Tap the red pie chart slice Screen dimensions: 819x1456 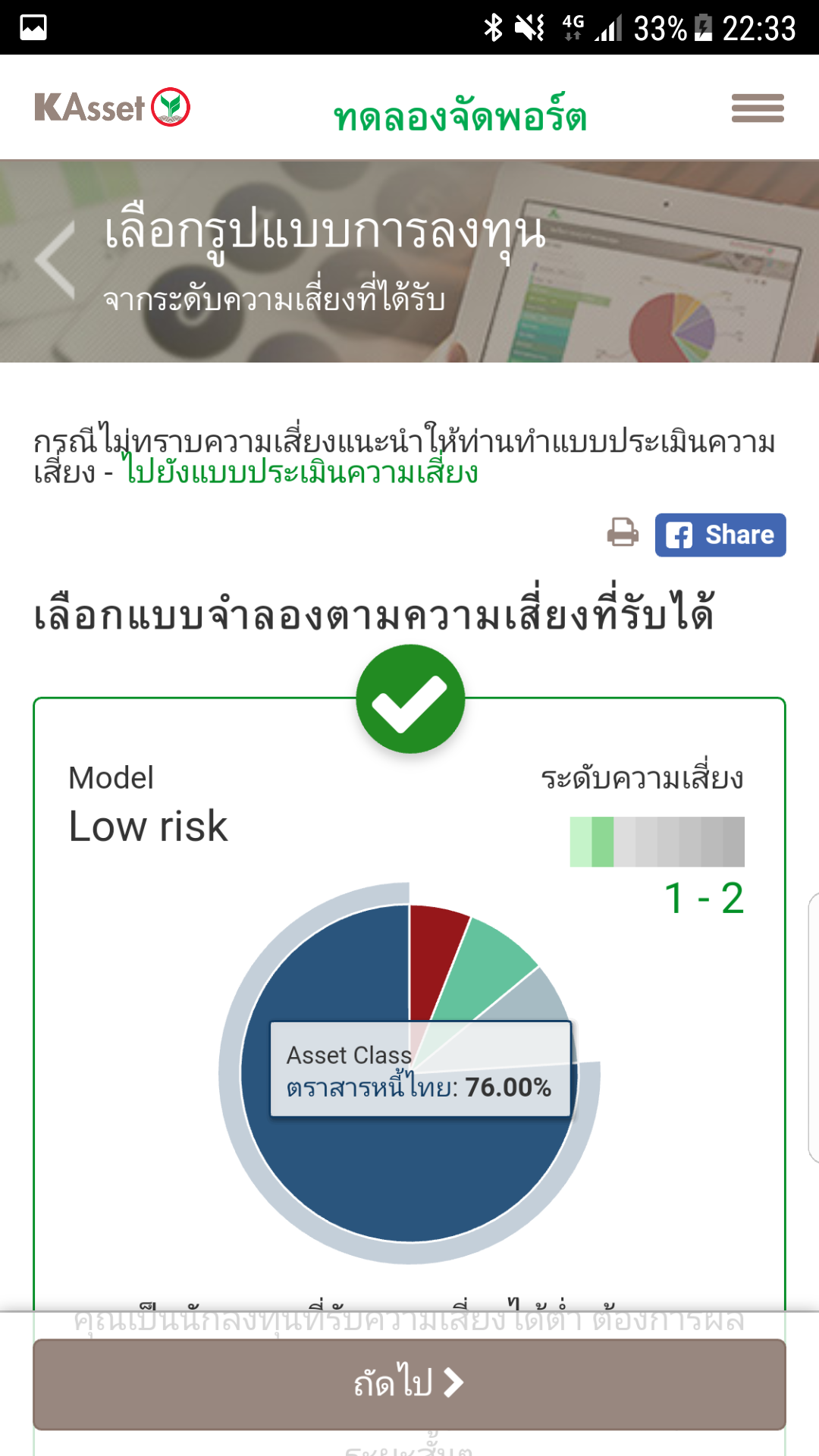[435, 955]
